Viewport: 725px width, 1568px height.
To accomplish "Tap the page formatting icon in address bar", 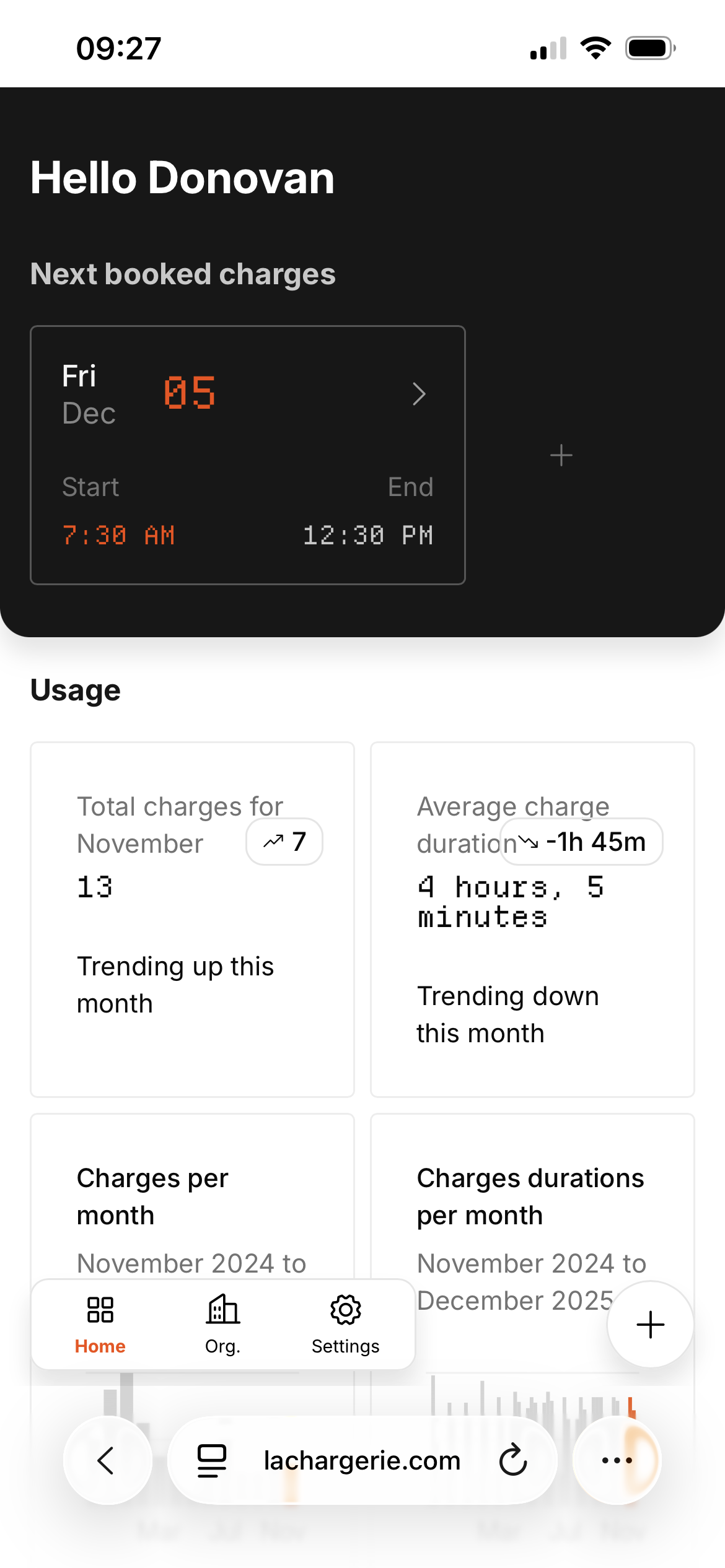I will pyautogui.click(x=211, y=1460).
